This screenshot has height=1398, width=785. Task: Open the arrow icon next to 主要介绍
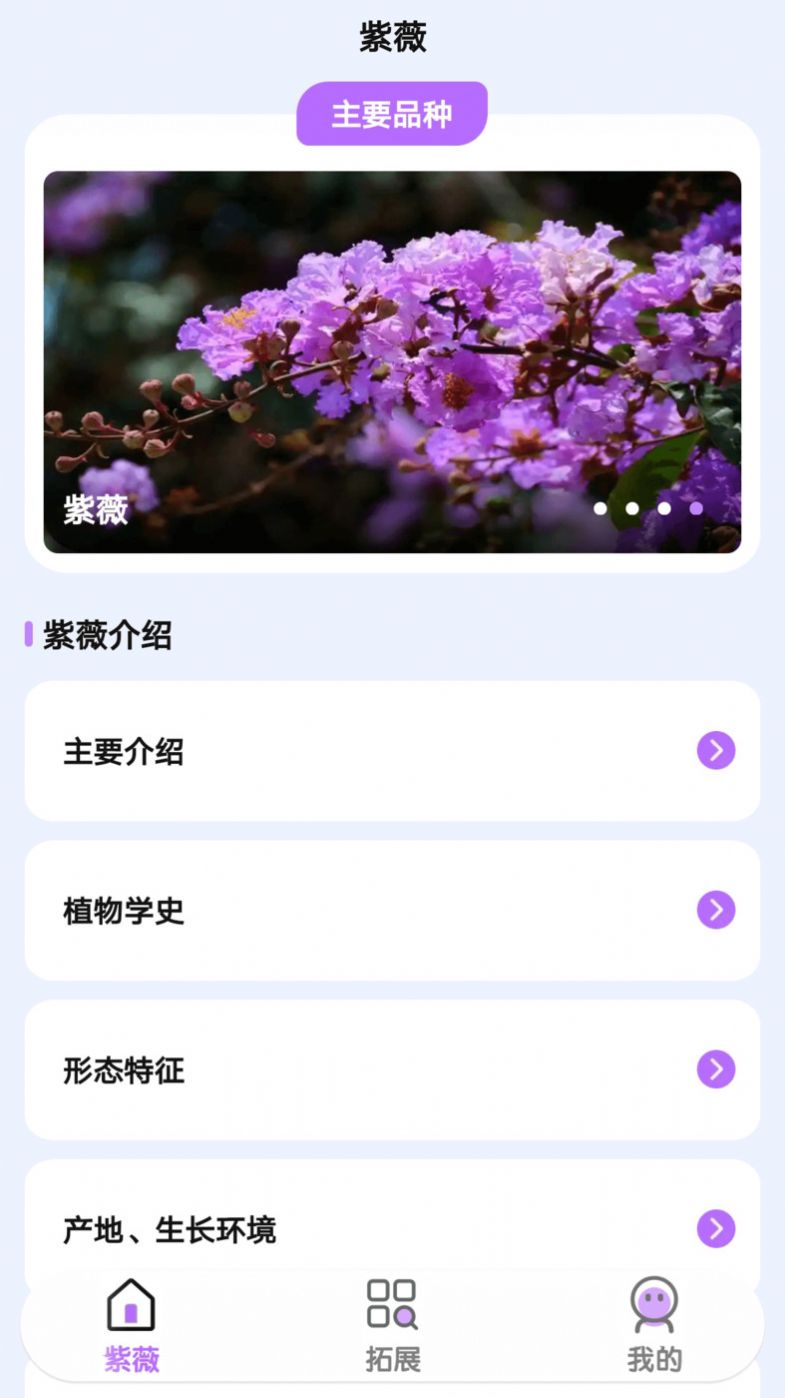tap(716, 751)
